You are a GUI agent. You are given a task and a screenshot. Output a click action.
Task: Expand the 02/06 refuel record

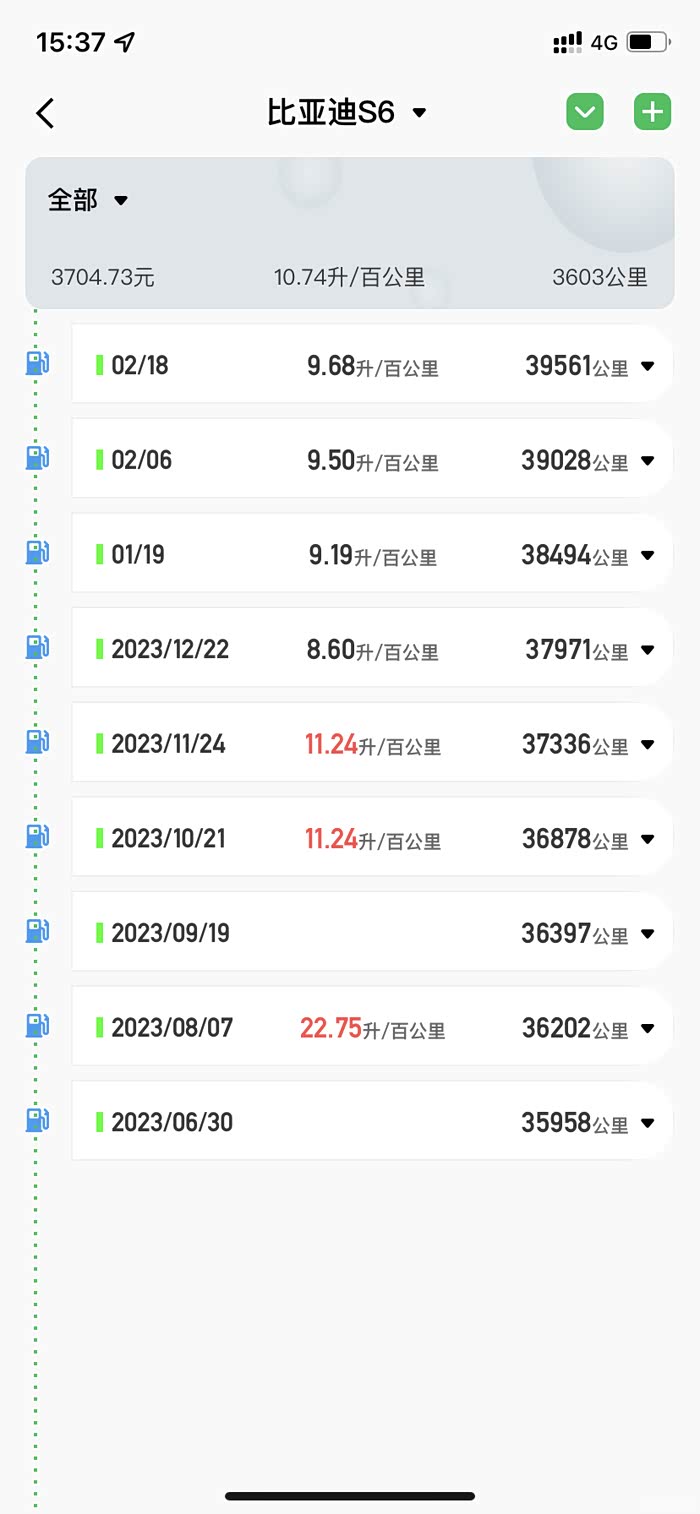[x=647, y=461]
